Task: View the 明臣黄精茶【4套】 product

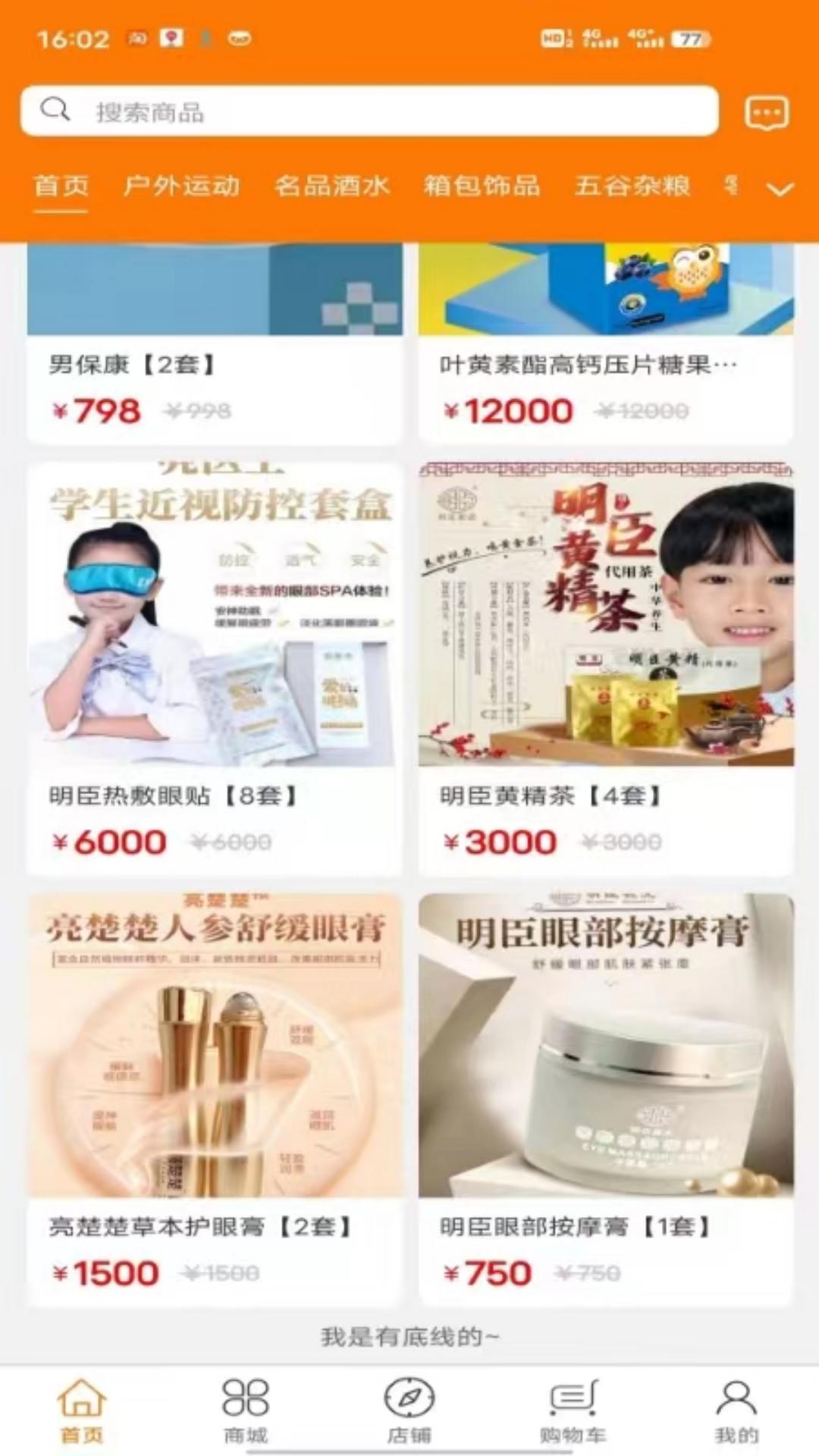Action: click(606, 667)
